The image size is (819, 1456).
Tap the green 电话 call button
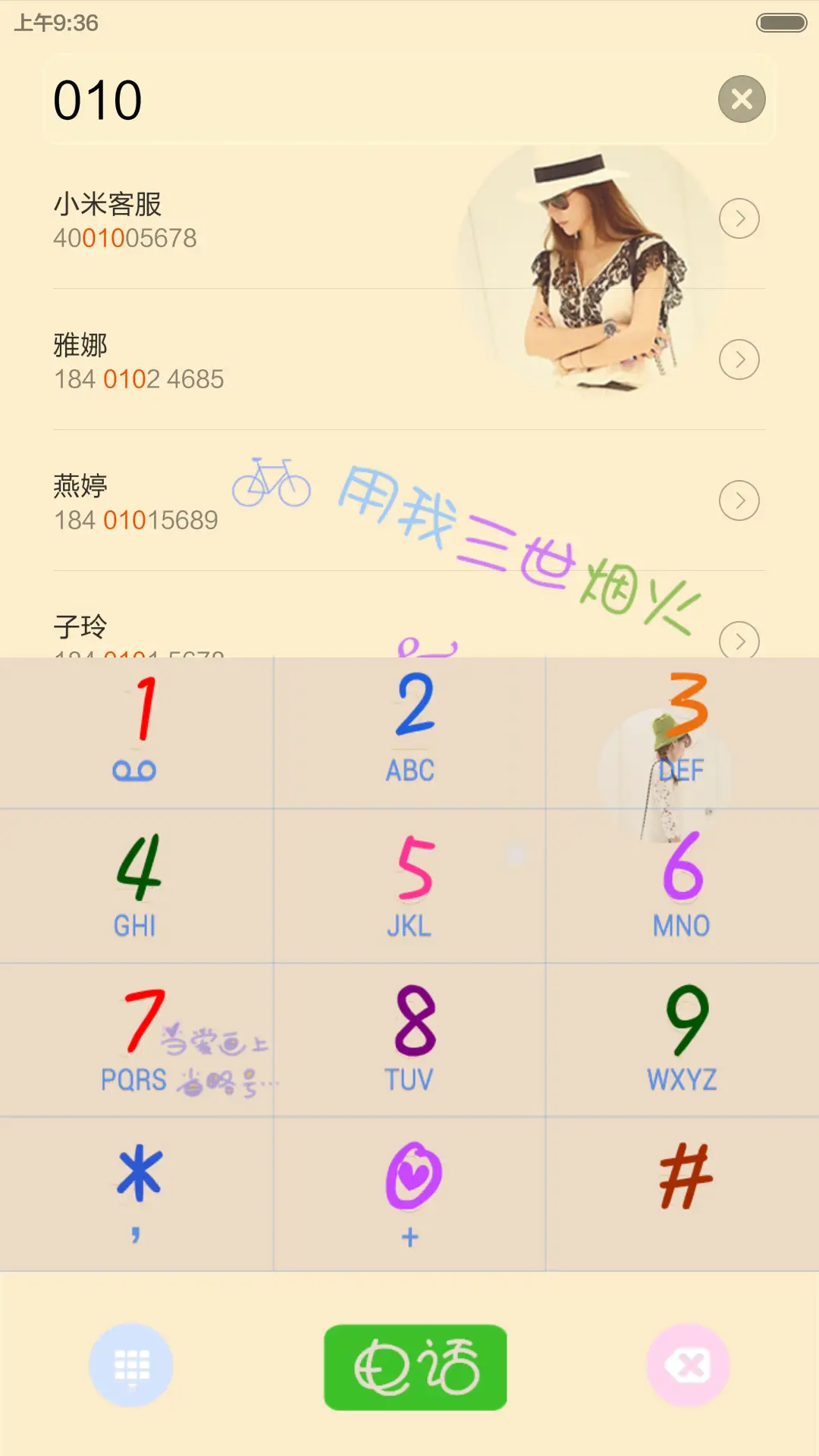click(414, 1365)
